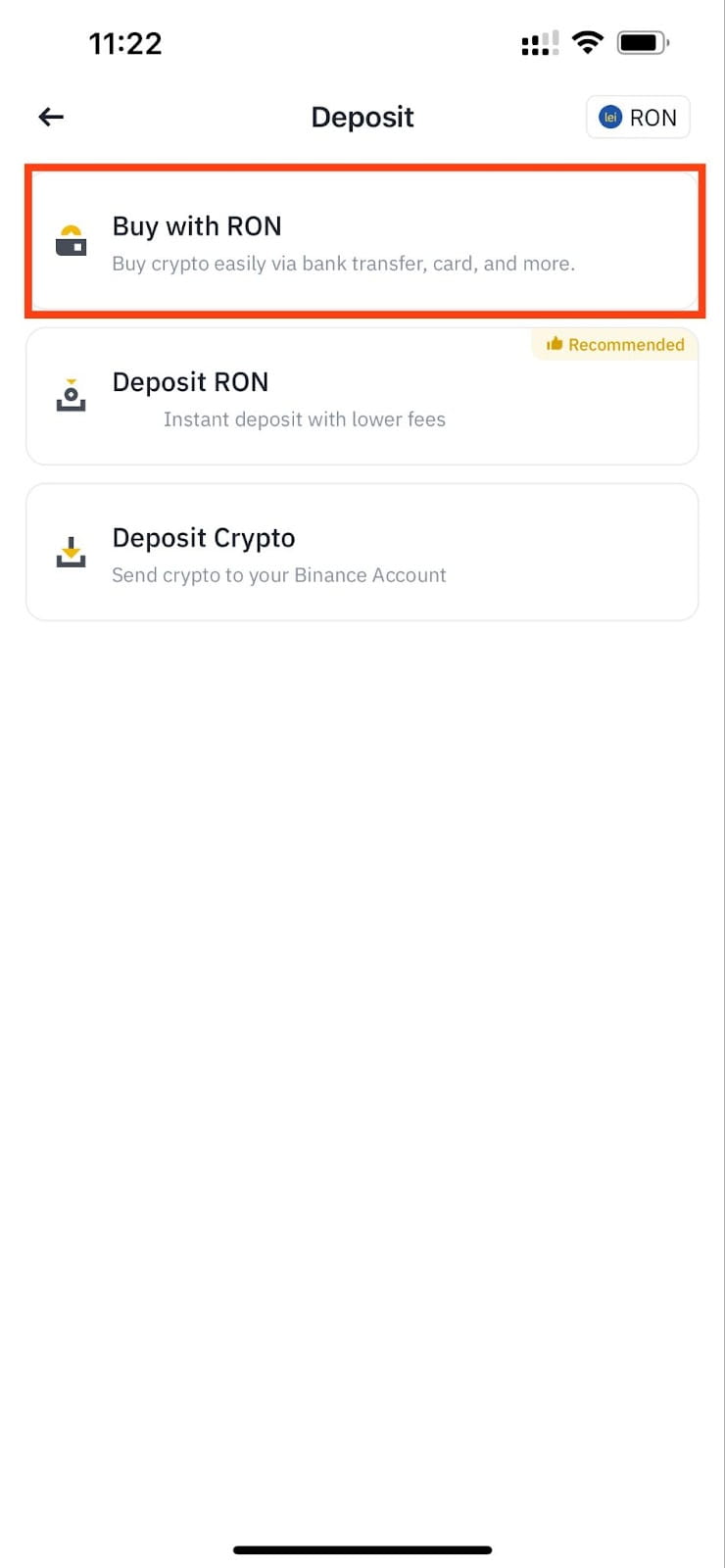Choose the Deposit RON option
This screenshot has height=1568, width=725.
tap(362, 398)
